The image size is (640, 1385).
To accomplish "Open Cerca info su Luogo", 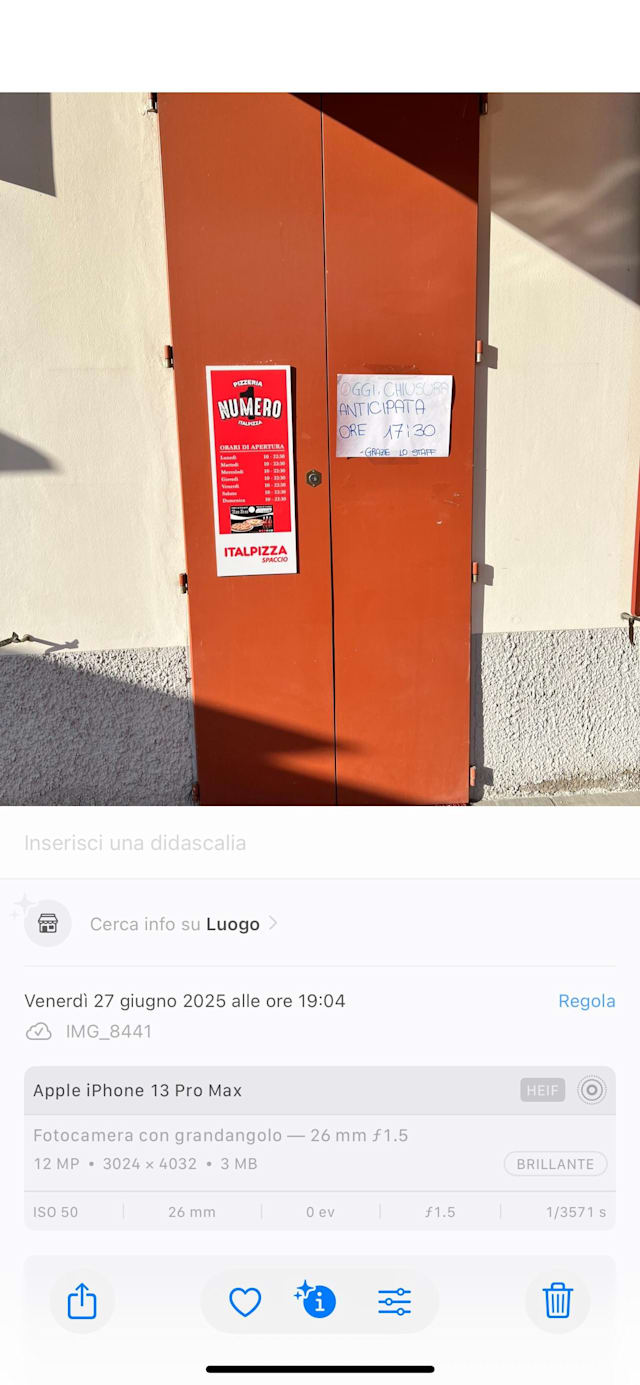I will pos(184,924).
